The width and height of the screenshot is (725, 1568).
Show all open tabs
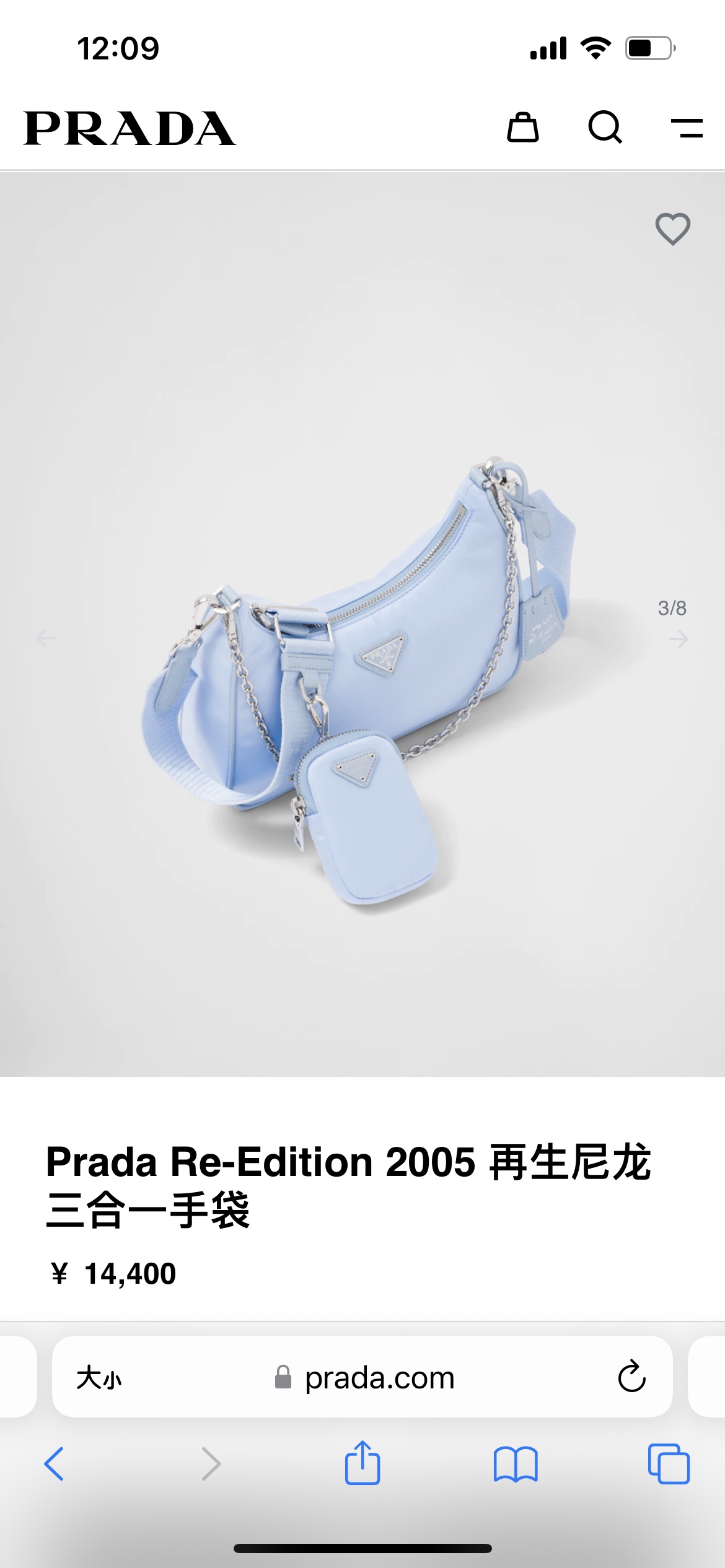tap(668, 1464)
